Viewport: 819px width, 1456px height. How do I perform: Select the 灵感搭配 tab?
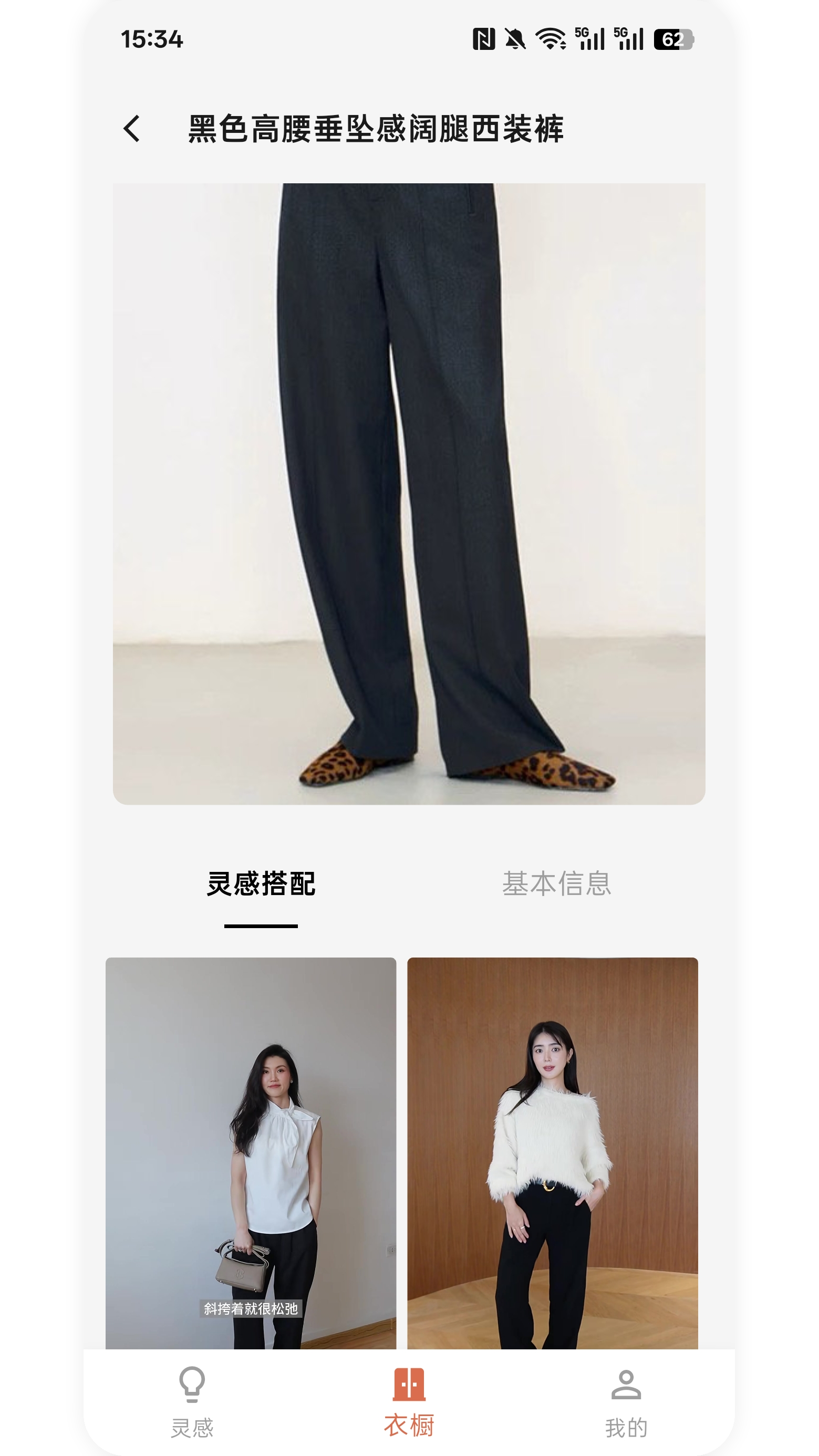coord(261,883)
